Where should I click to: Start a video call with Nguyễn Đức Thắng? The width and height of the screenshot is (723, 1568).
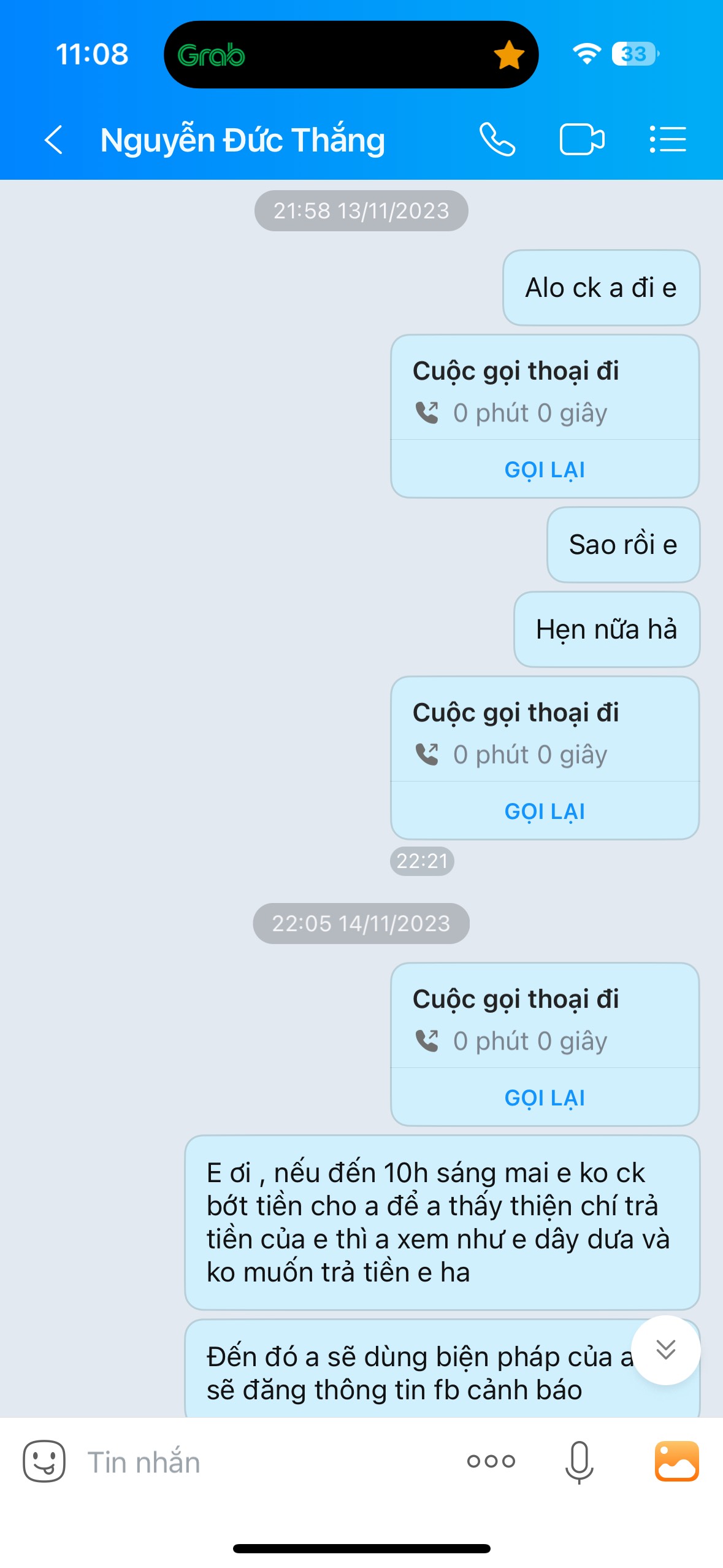click(x=581, y=140)
